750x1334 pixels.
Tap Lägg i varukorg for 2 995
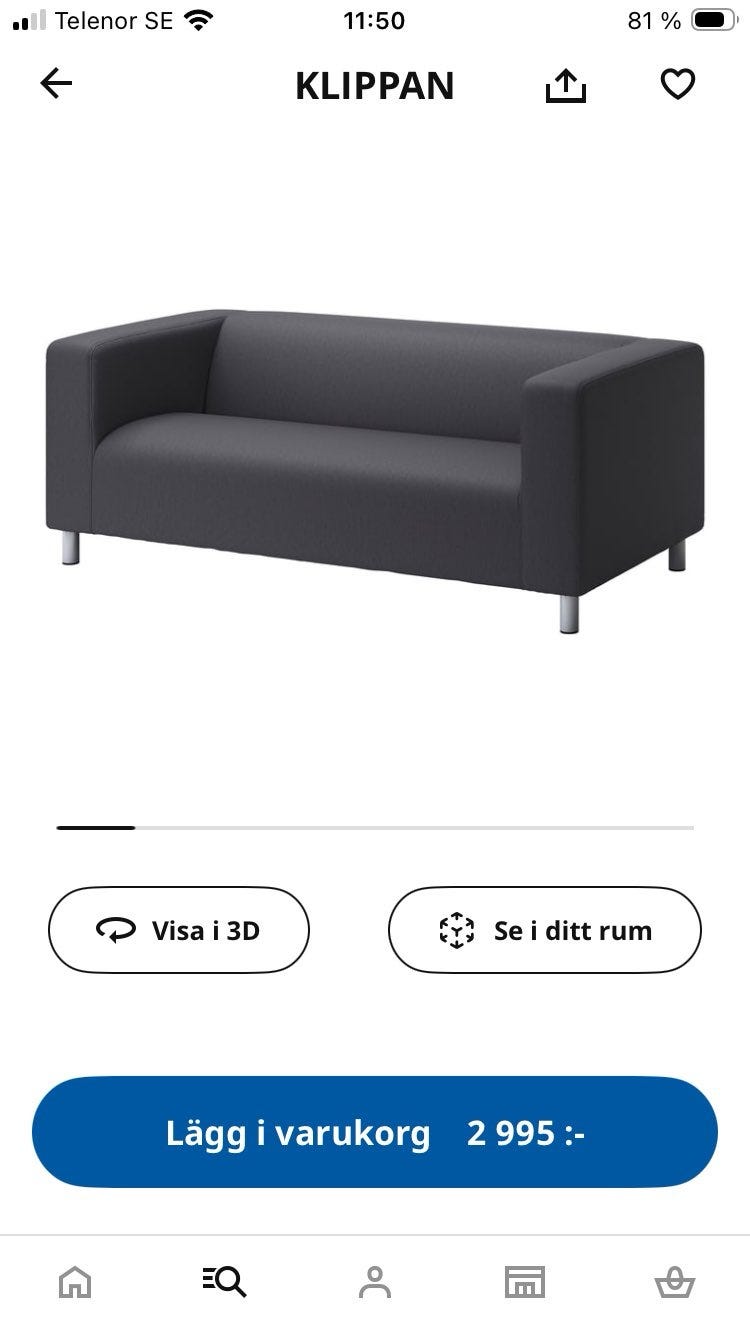(x=375, y=1133)
